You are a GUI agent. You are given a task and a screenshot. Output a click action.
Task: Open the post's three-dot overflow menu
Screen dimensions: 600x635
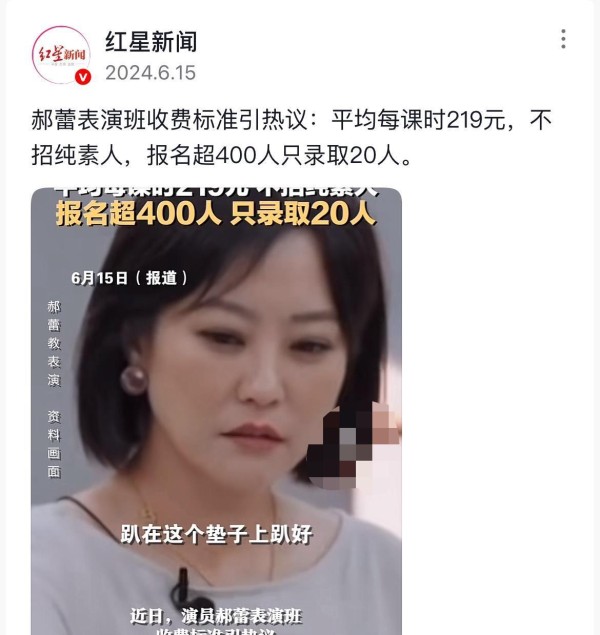(563, 40)
